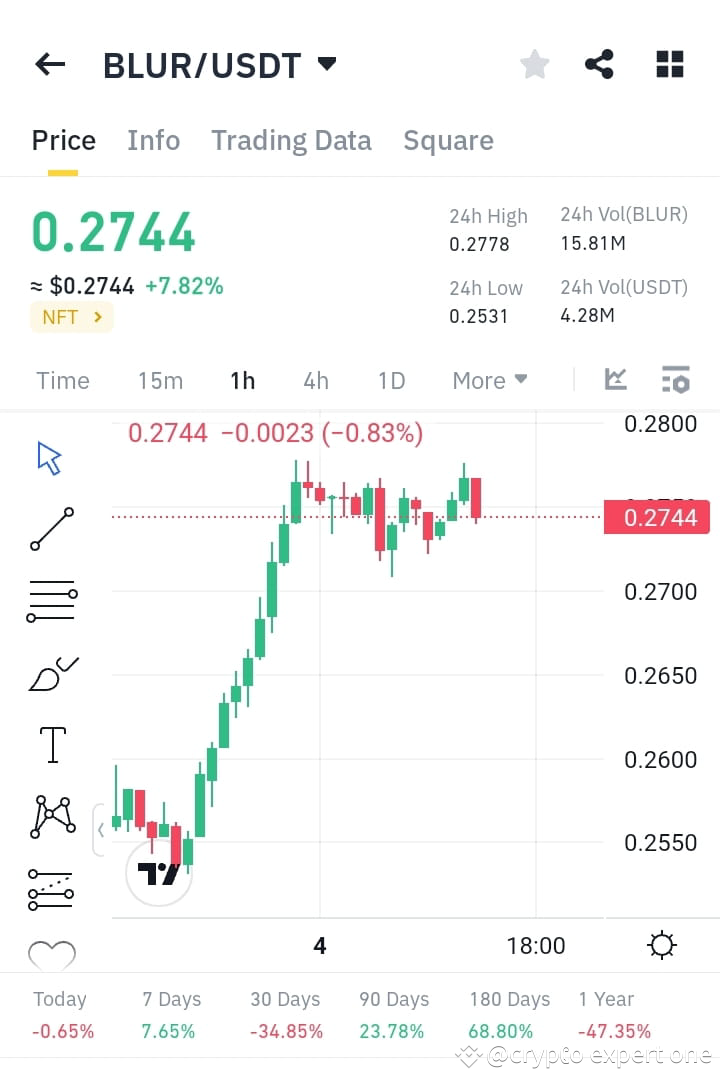Switch to the Info tab
This screenshot has height=1077, width=720.
[153, 140]
